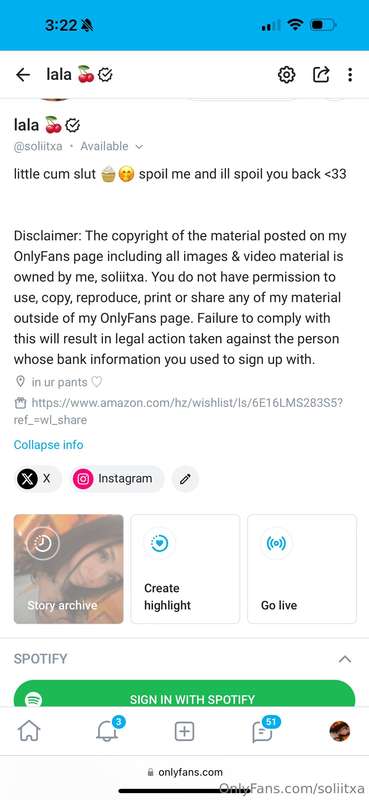This screenshot has width=369, height=800.
Task: Sign in with Spotify
Action: [x=184, y=694]
